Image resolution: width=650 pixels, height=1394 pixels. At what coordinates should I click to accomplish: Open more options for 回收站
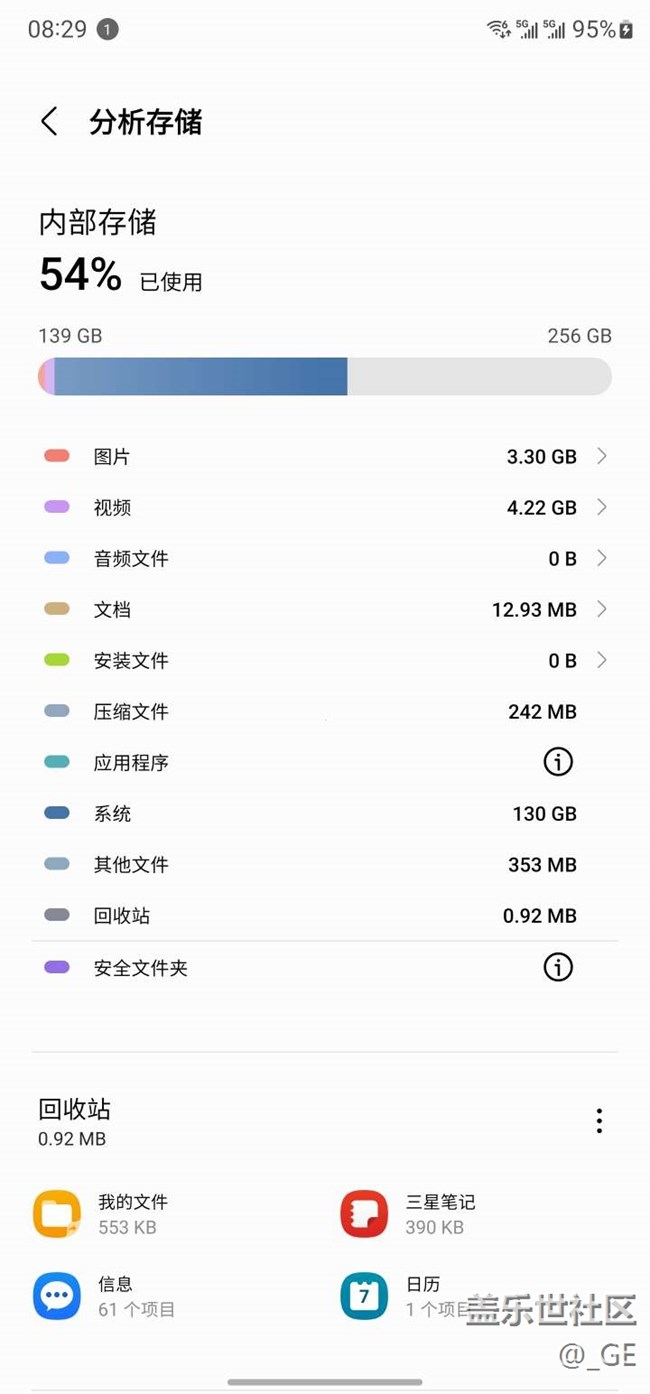coord(599,1121)
